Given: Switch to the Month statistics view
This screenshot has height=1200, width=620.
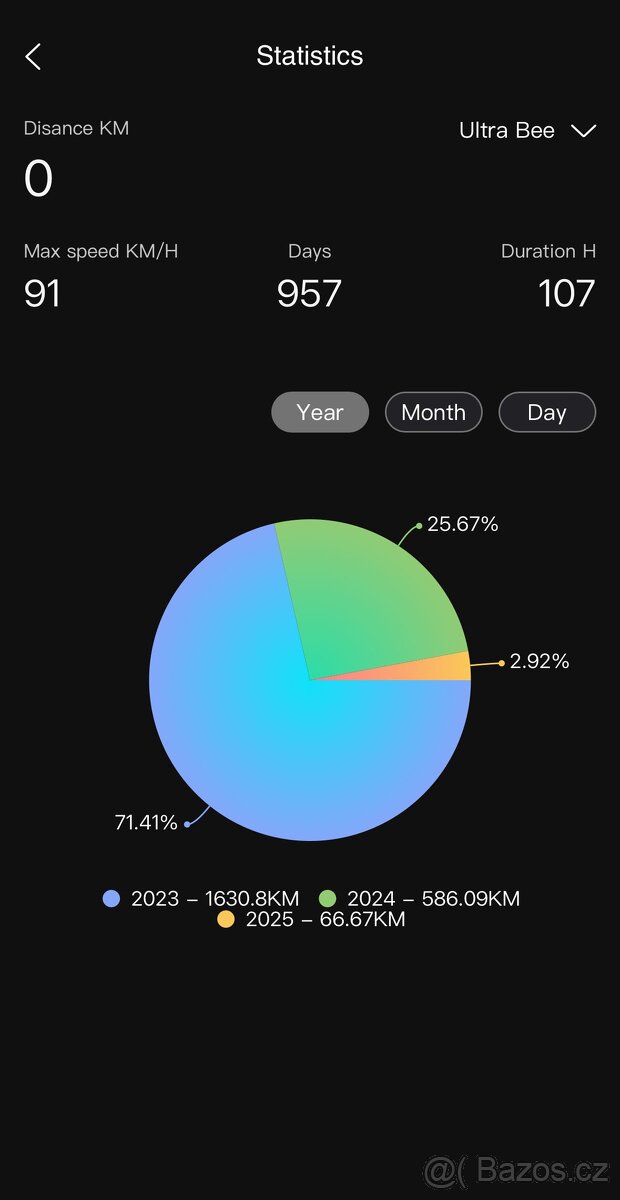Looking at the screenshot, I should point(433,412).
